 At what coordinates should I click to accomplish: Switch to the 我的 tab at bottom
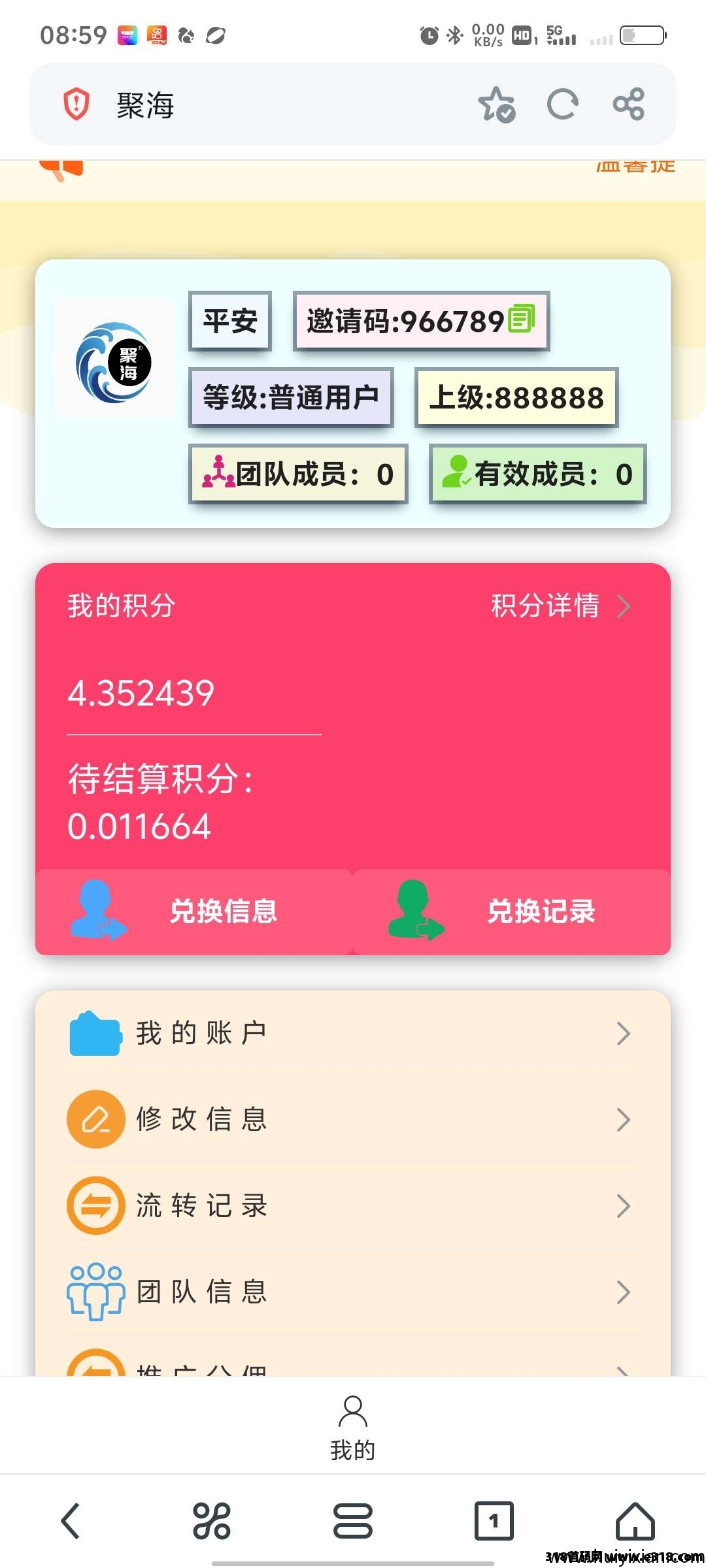(352, 1431)
